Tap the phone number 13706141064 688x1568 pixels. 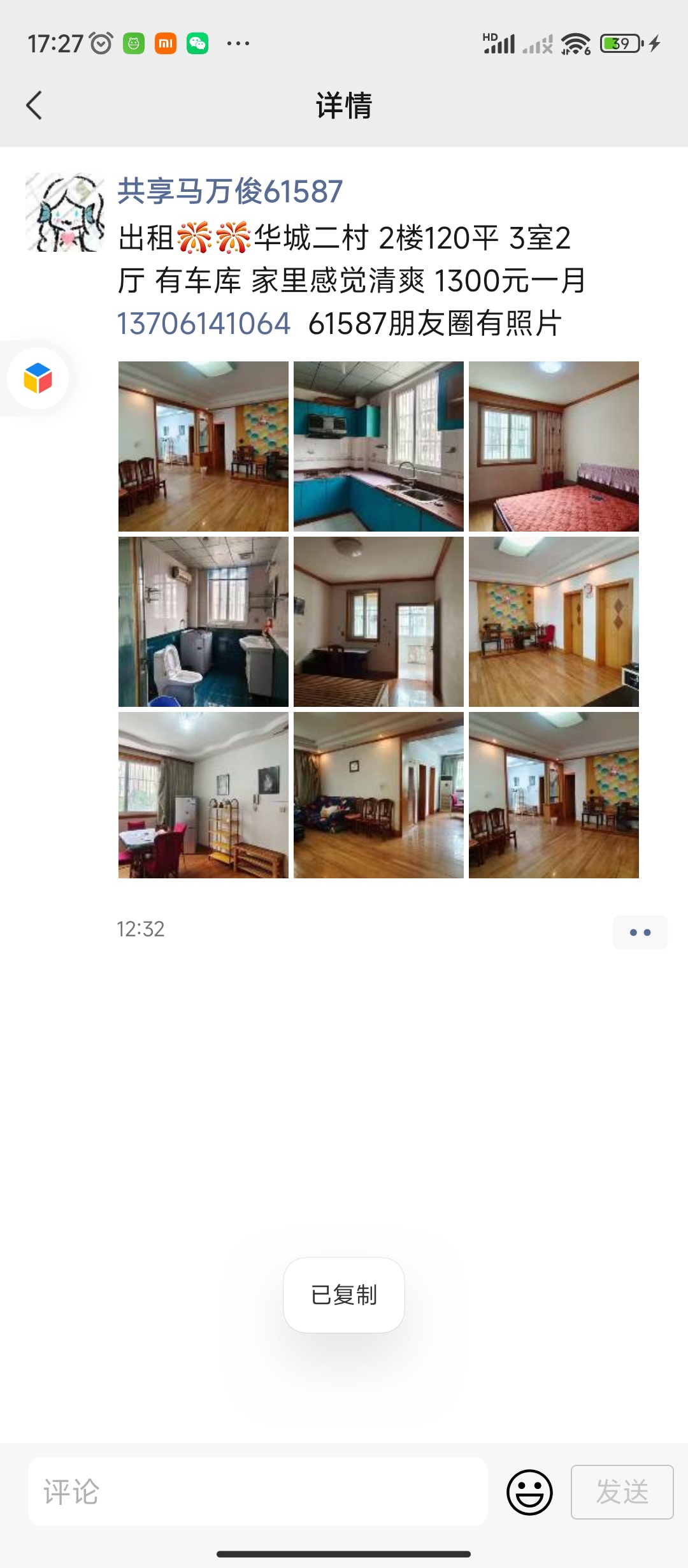[204, 323]
